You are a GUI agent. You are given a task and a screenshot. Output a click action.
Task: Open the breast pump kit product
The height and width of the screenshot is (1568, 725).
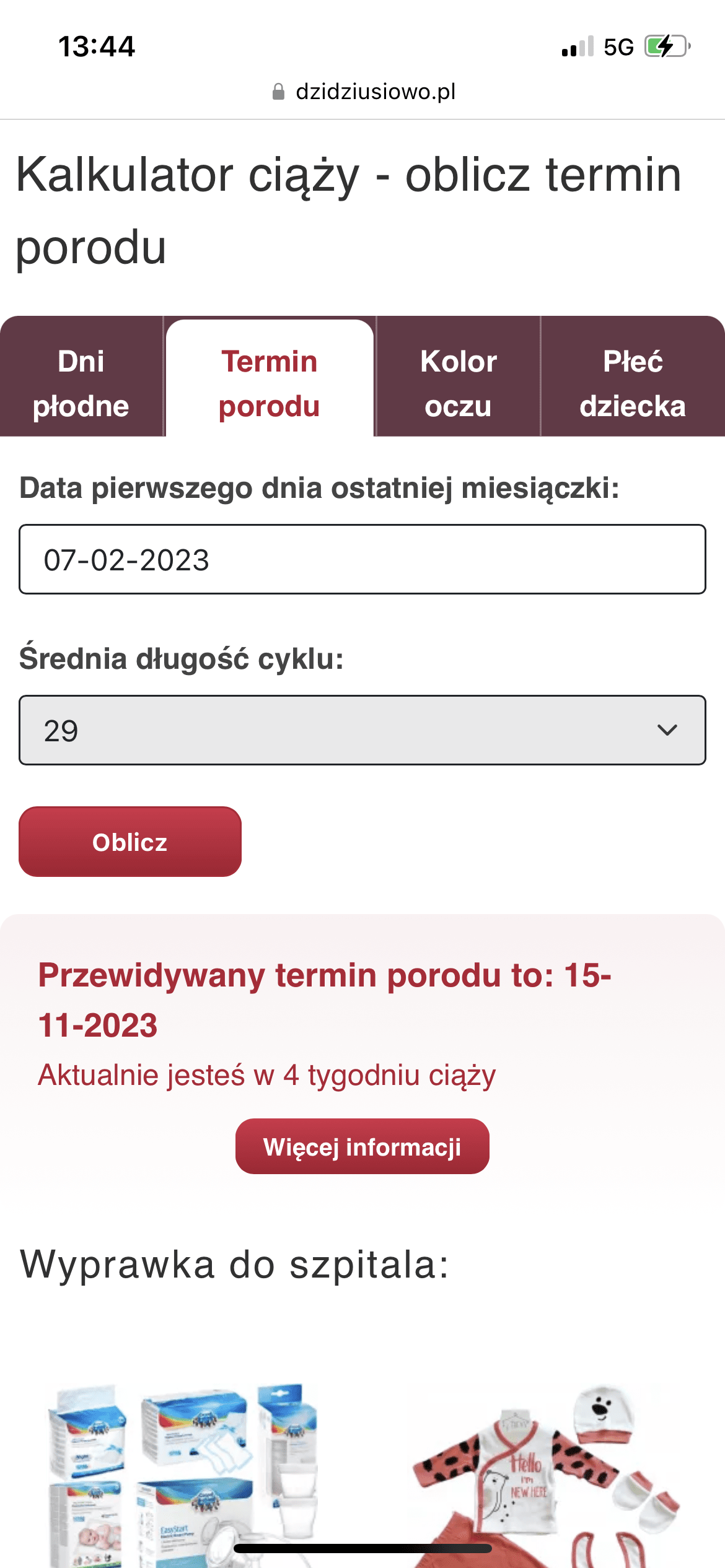tap(183, 1474)
